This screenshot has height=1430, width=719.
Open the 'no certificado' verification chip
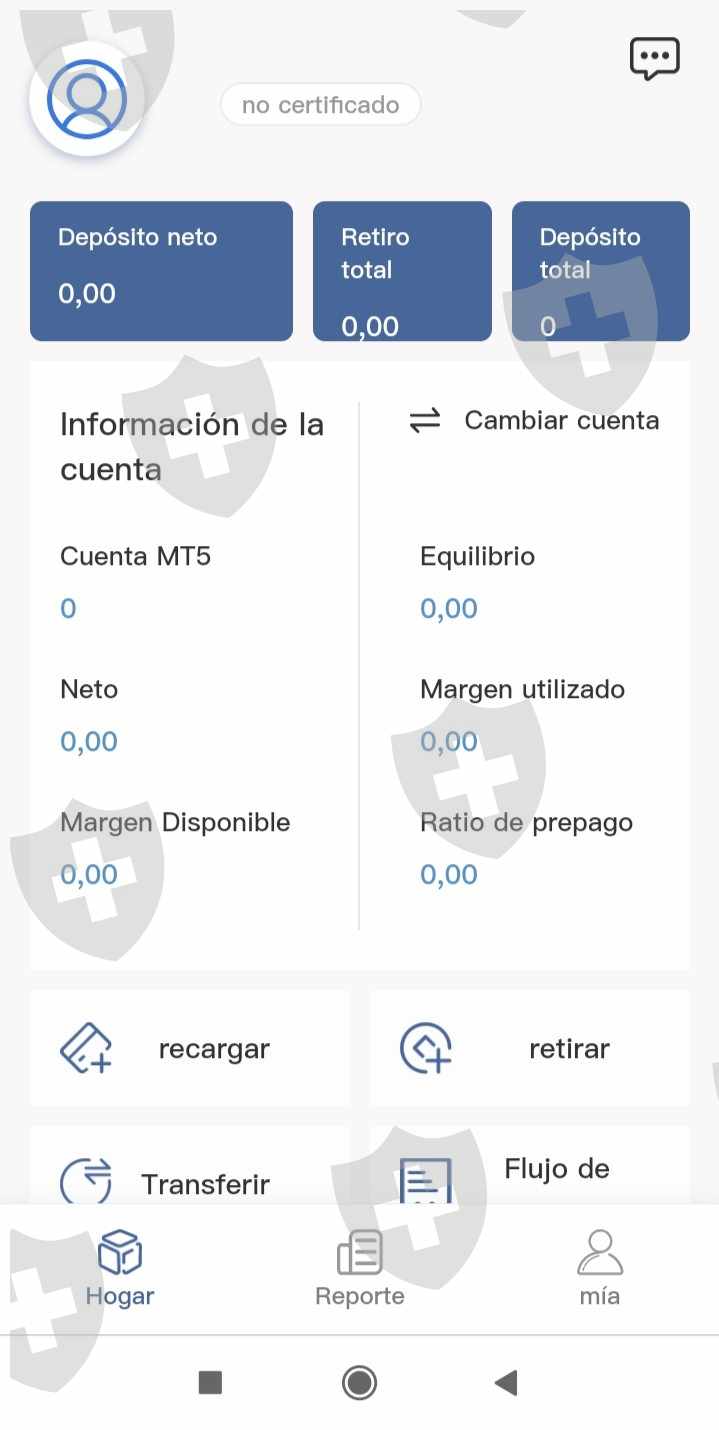tap(320, 105)
